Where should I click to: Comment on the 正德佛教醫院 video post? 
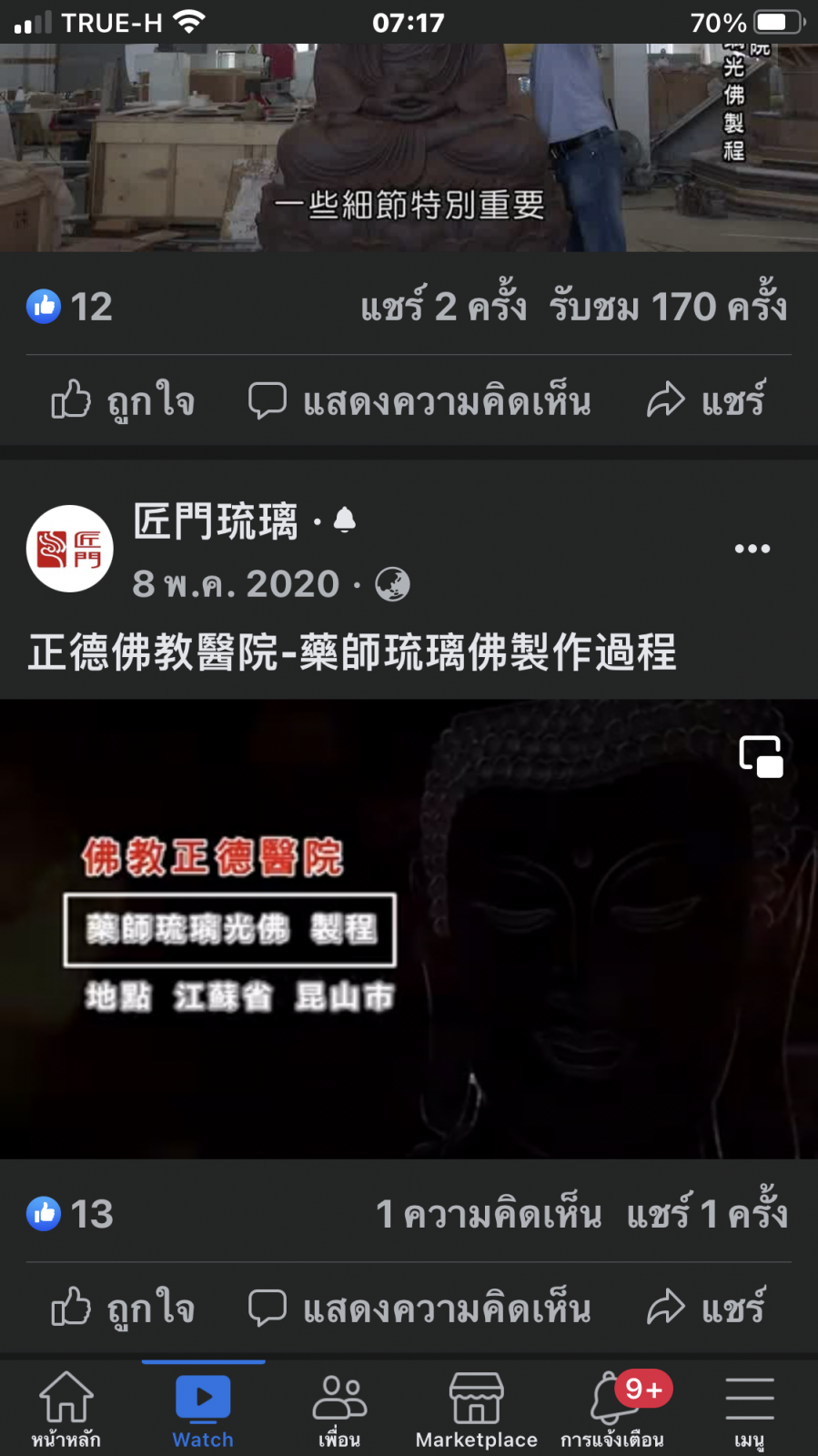[419, 1308]
